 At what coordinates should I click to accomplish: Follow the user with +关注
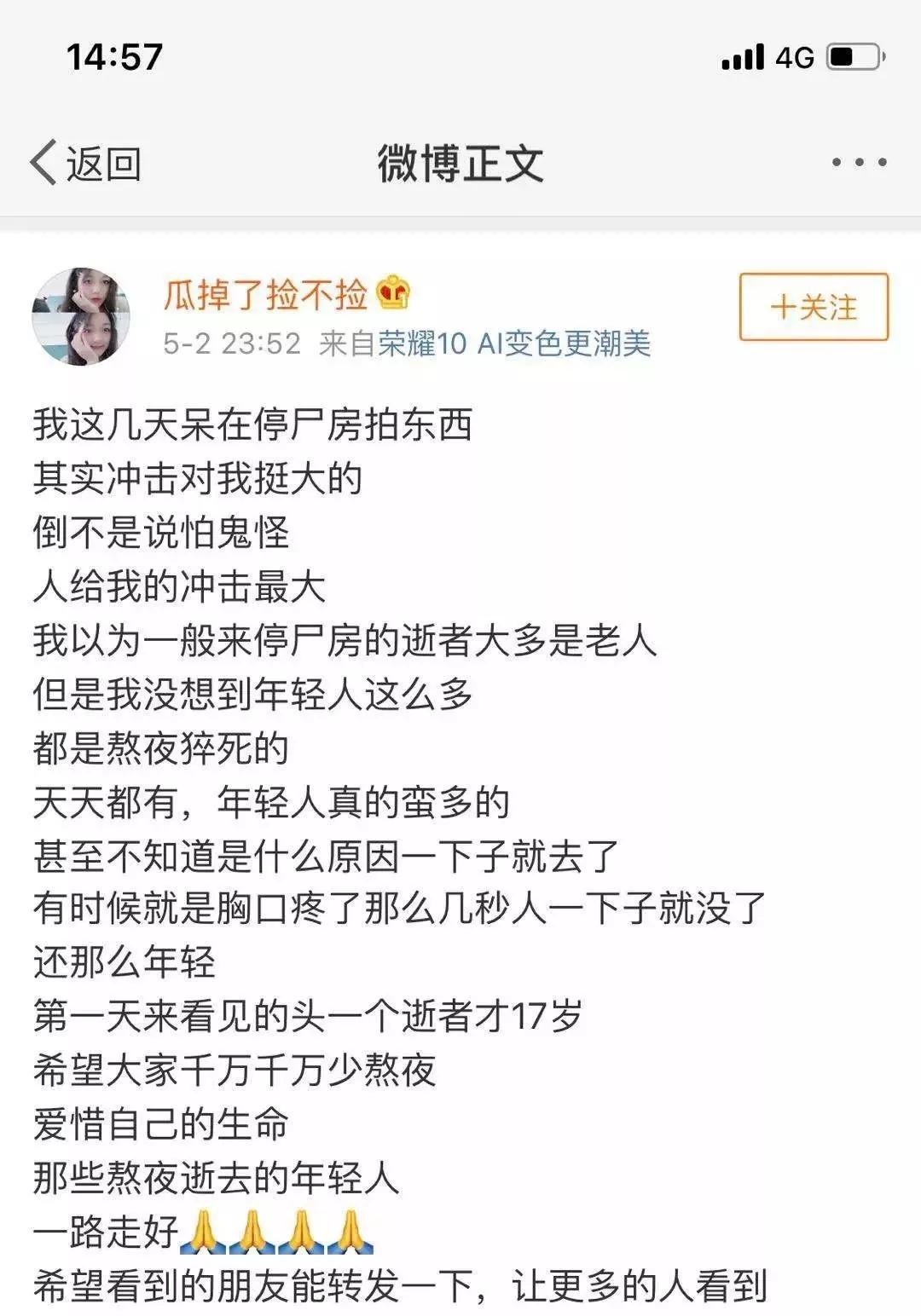(x=813, y=307)
